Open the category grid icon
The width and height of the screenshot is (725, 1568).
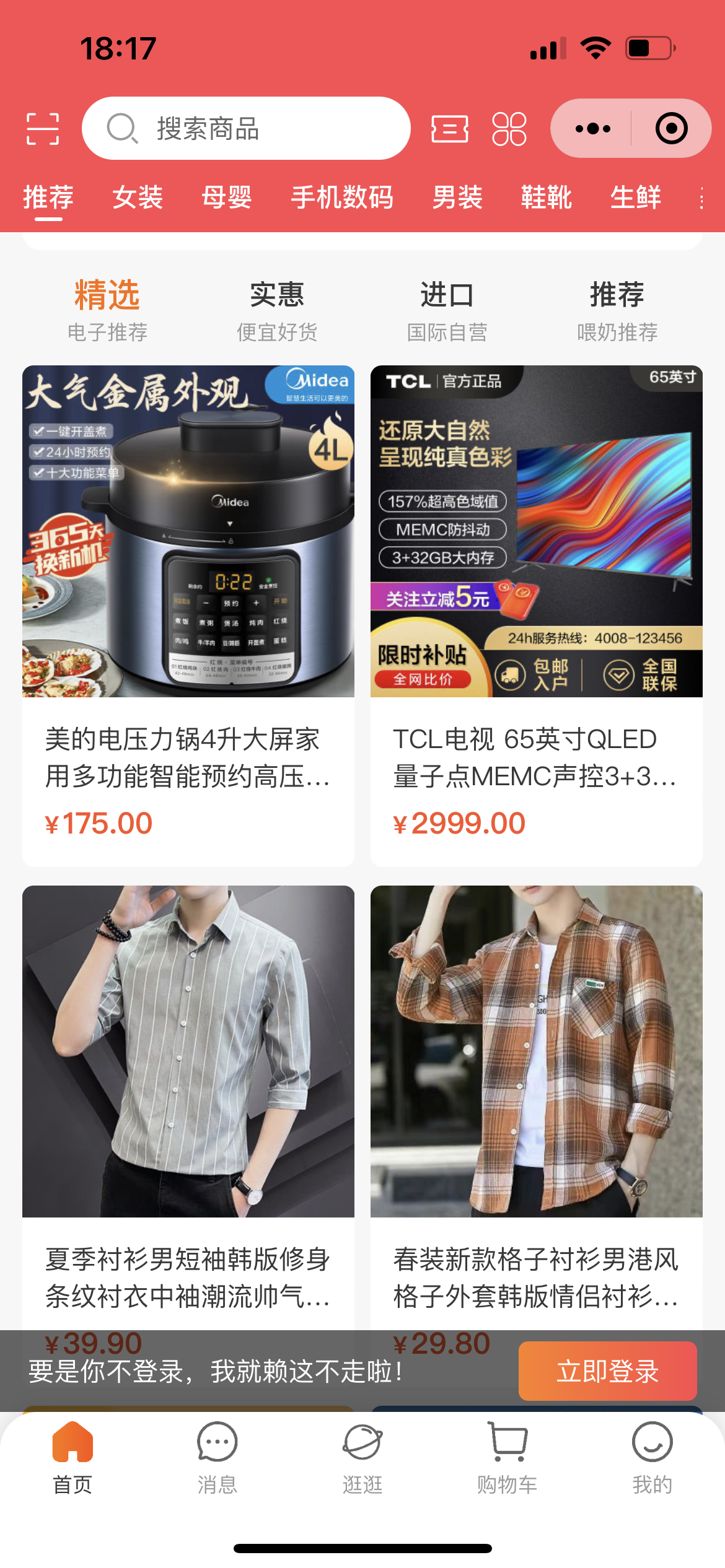click(x=509, y=129)
